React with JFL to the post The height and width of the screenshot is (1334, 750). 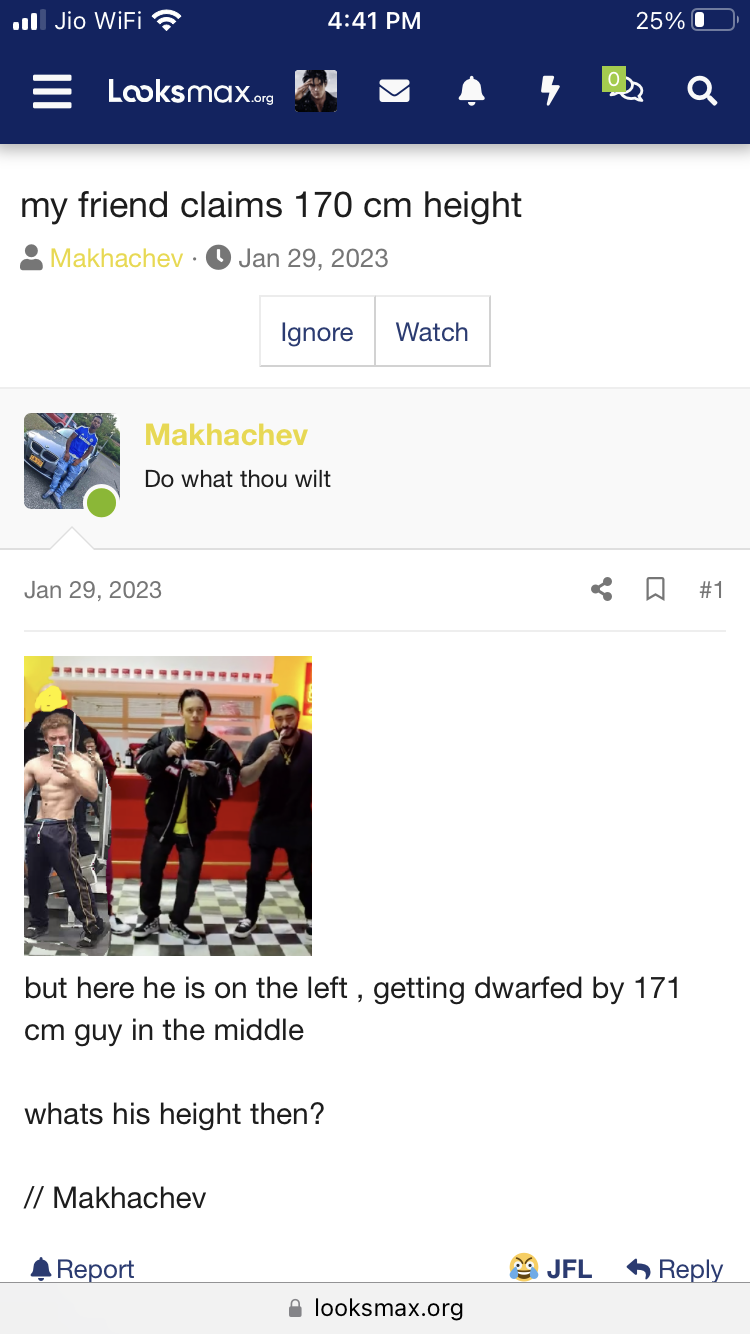tap(551, 1269)
